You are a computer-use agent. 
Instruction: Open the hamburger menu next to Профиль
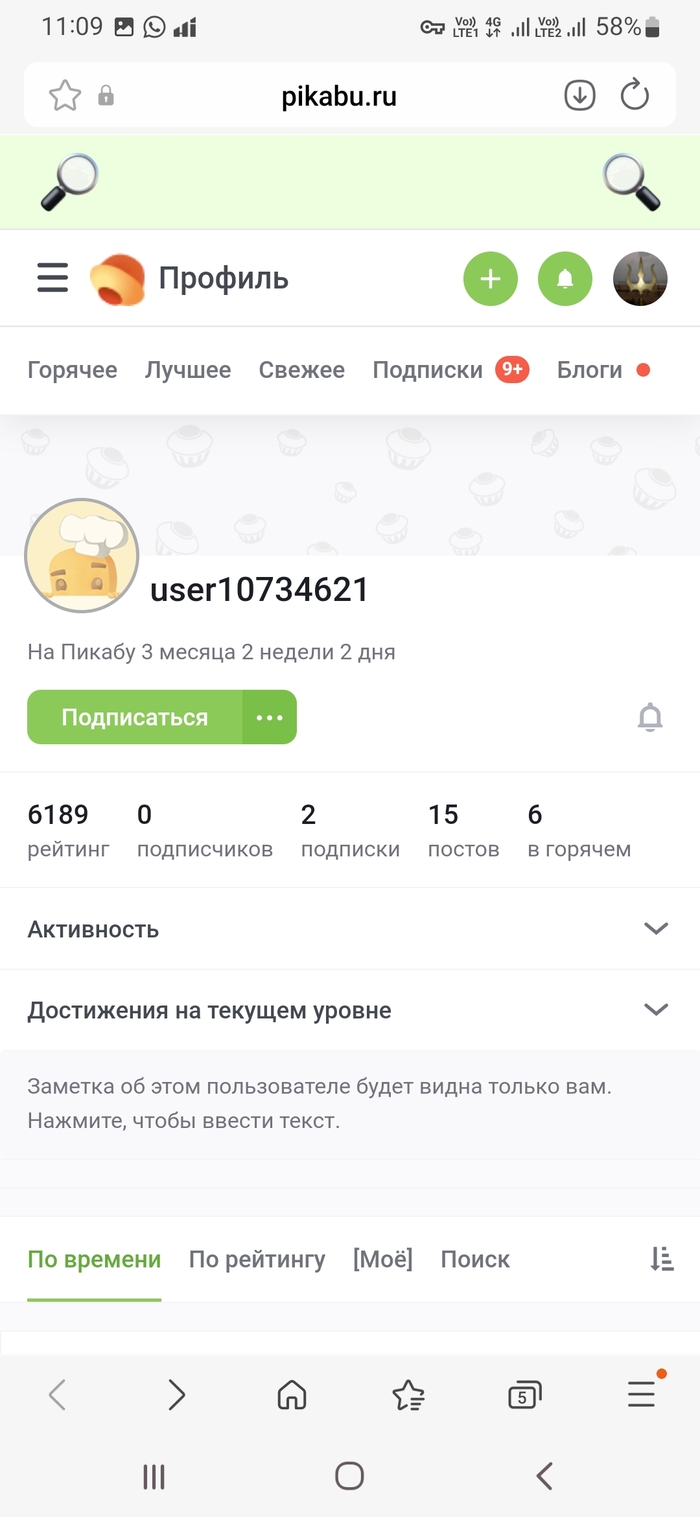point(52,278)
